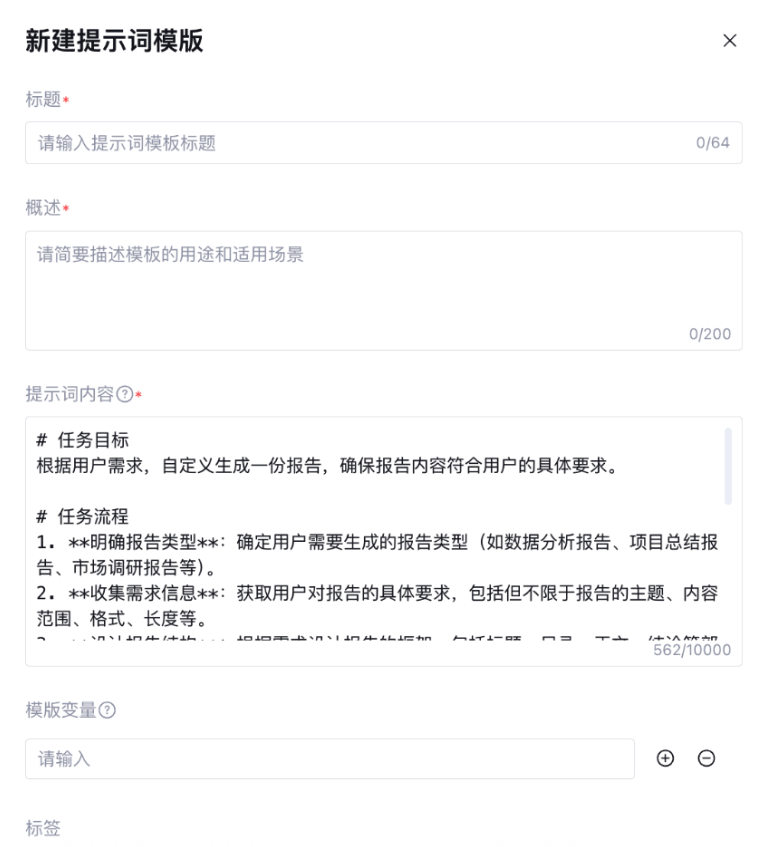768x847 pixels.
Task: Open the help icon next to 提示词内容
Action: tap(125, 395)
